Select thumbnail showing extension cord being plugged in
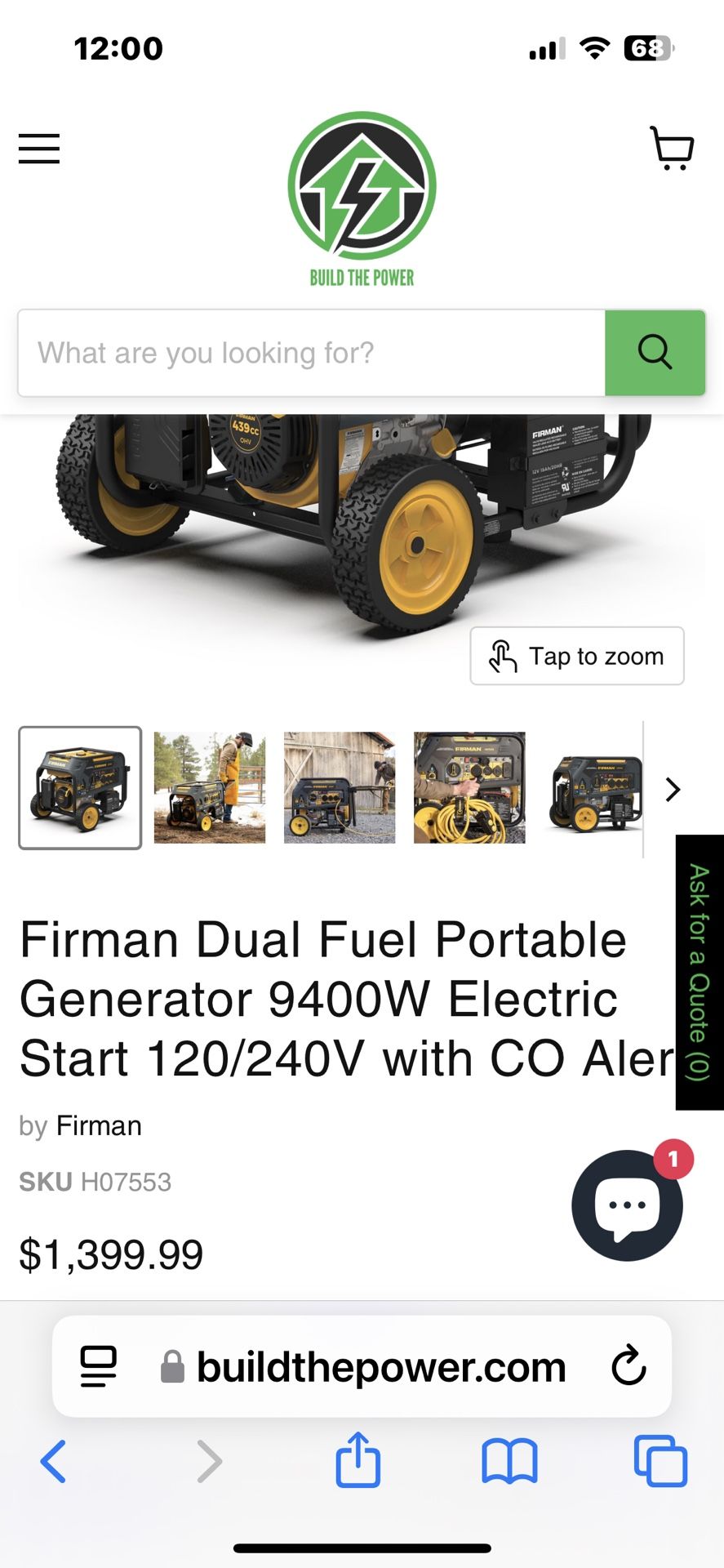 click(469, 787)
